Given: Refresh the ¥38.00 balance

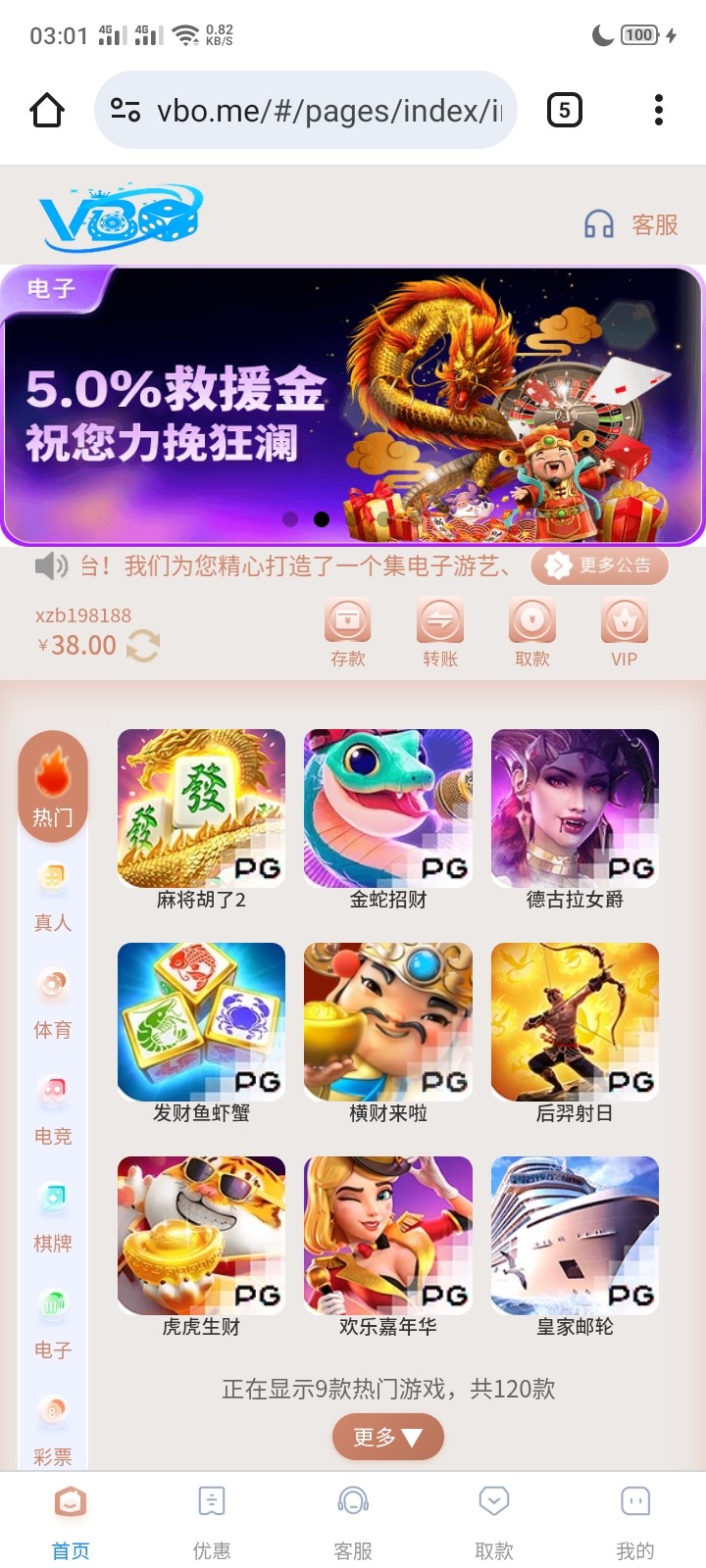Looking at the screenshot, I should point(143,646).
